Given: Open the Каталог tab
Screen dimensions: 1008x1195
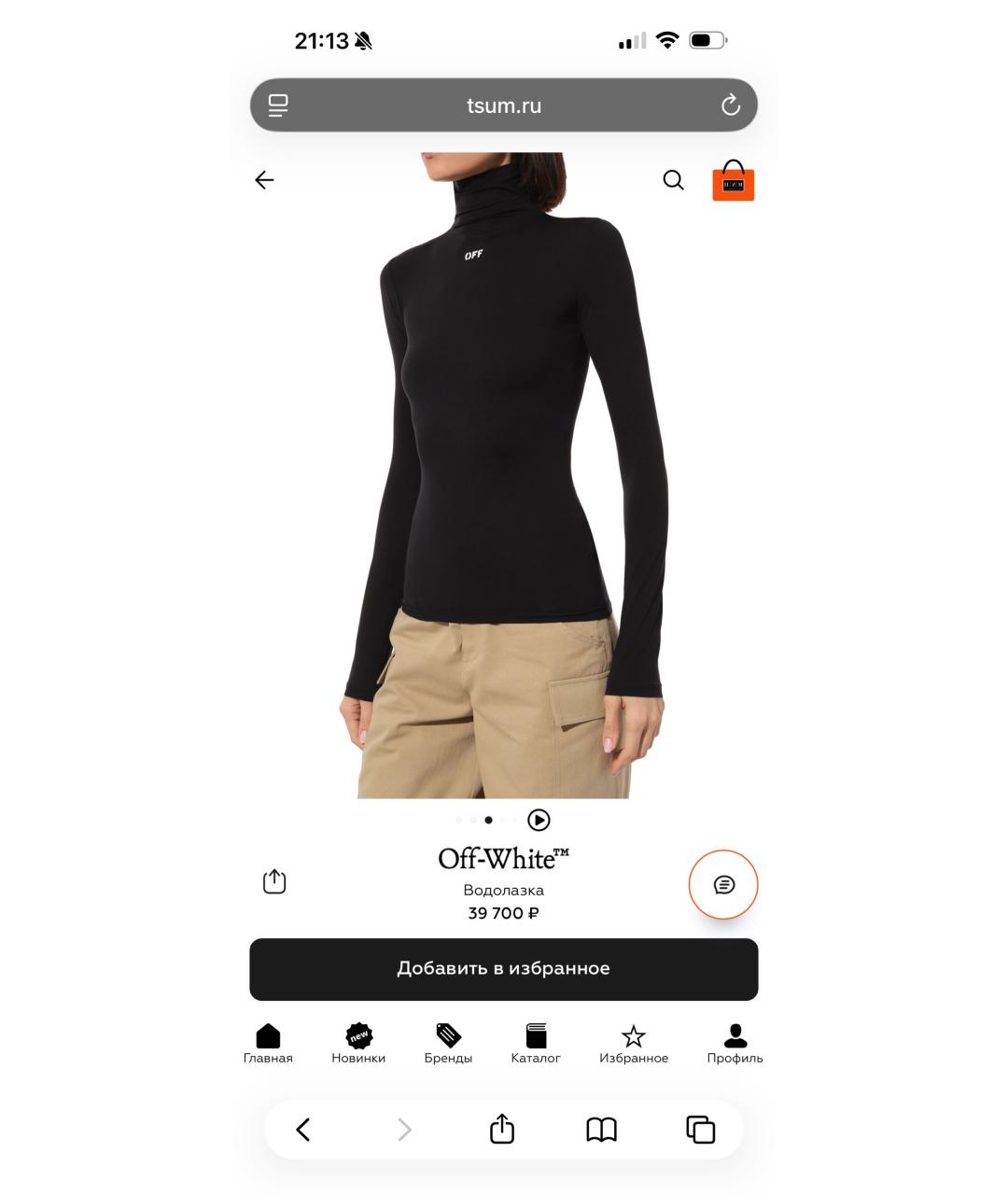Looking at the screenshot, I should (x=536, y=1043).
